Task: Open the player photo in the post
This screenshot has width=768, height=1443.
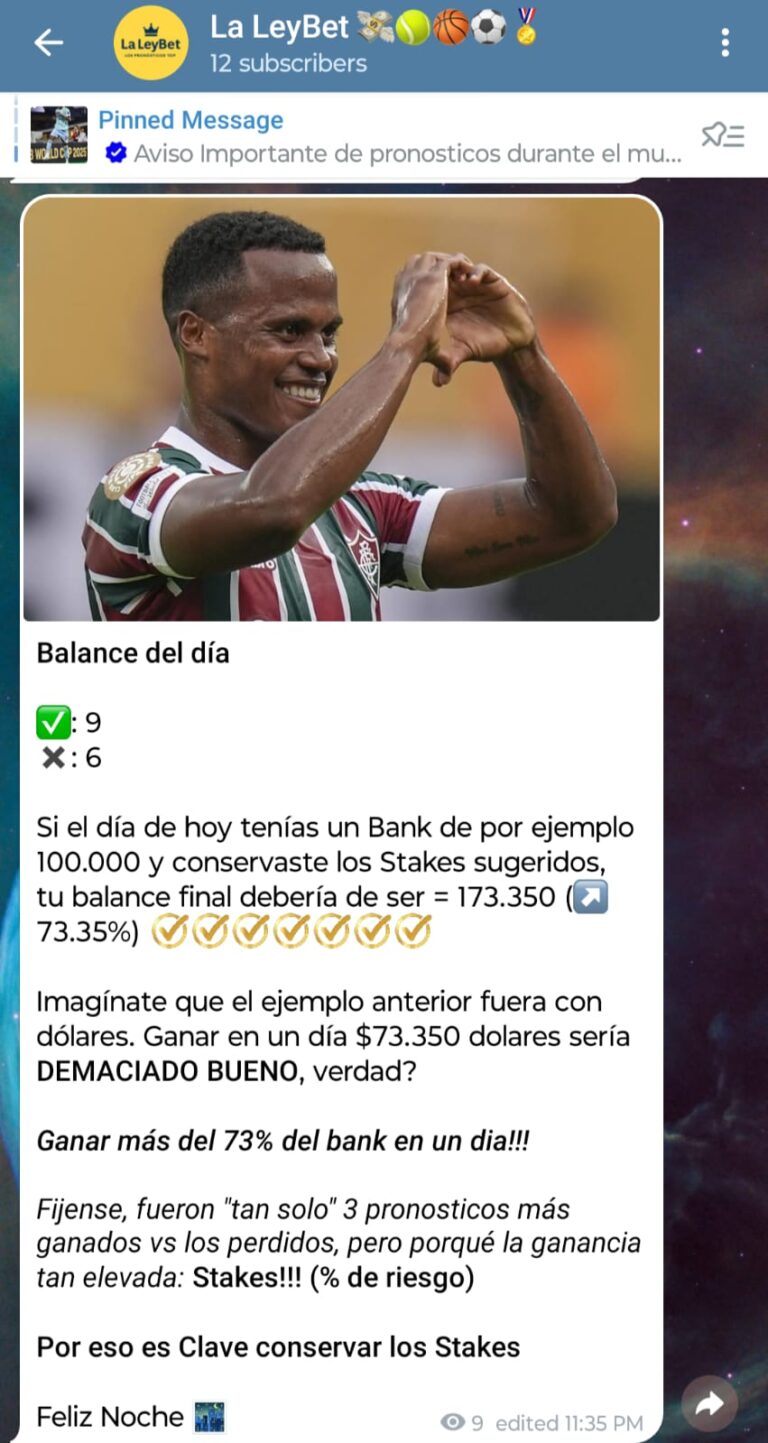Action: (341, 408)
